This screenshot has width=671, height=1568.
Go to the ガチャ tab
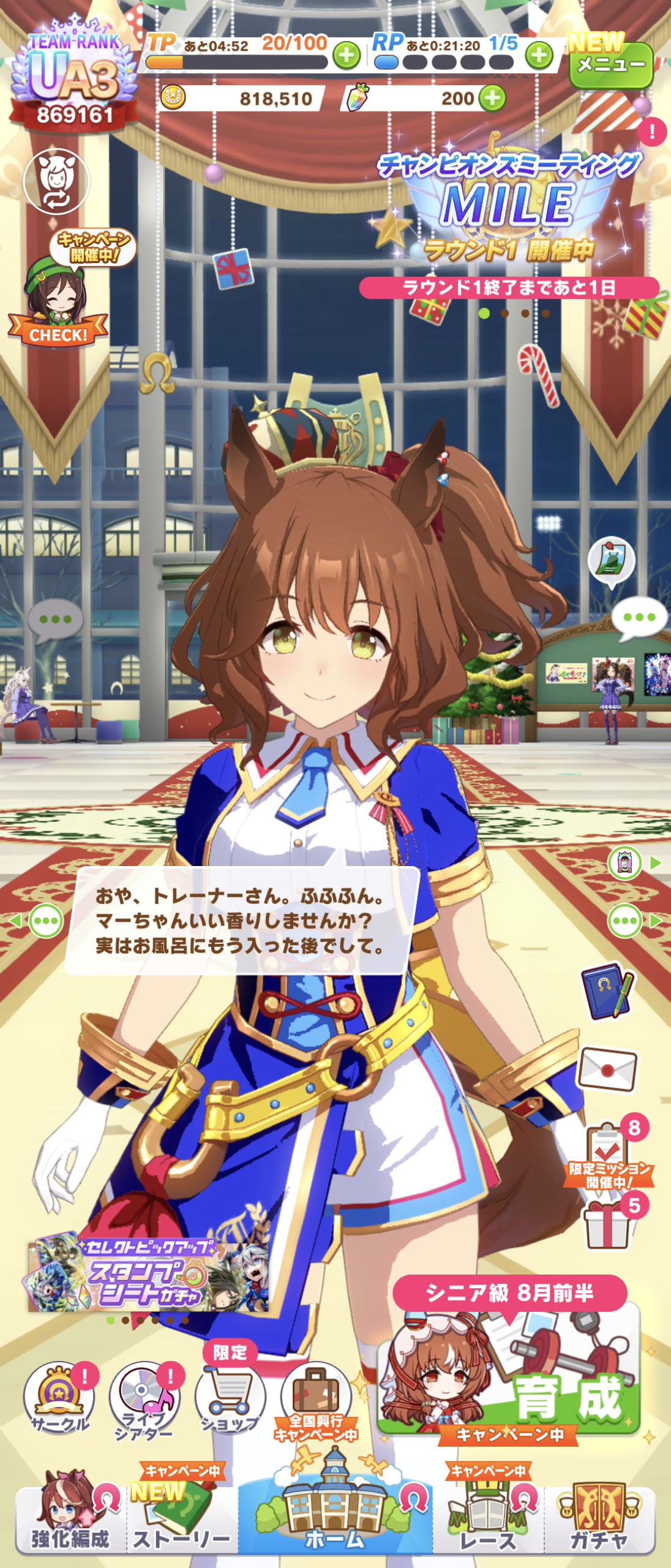point(599,1519)
